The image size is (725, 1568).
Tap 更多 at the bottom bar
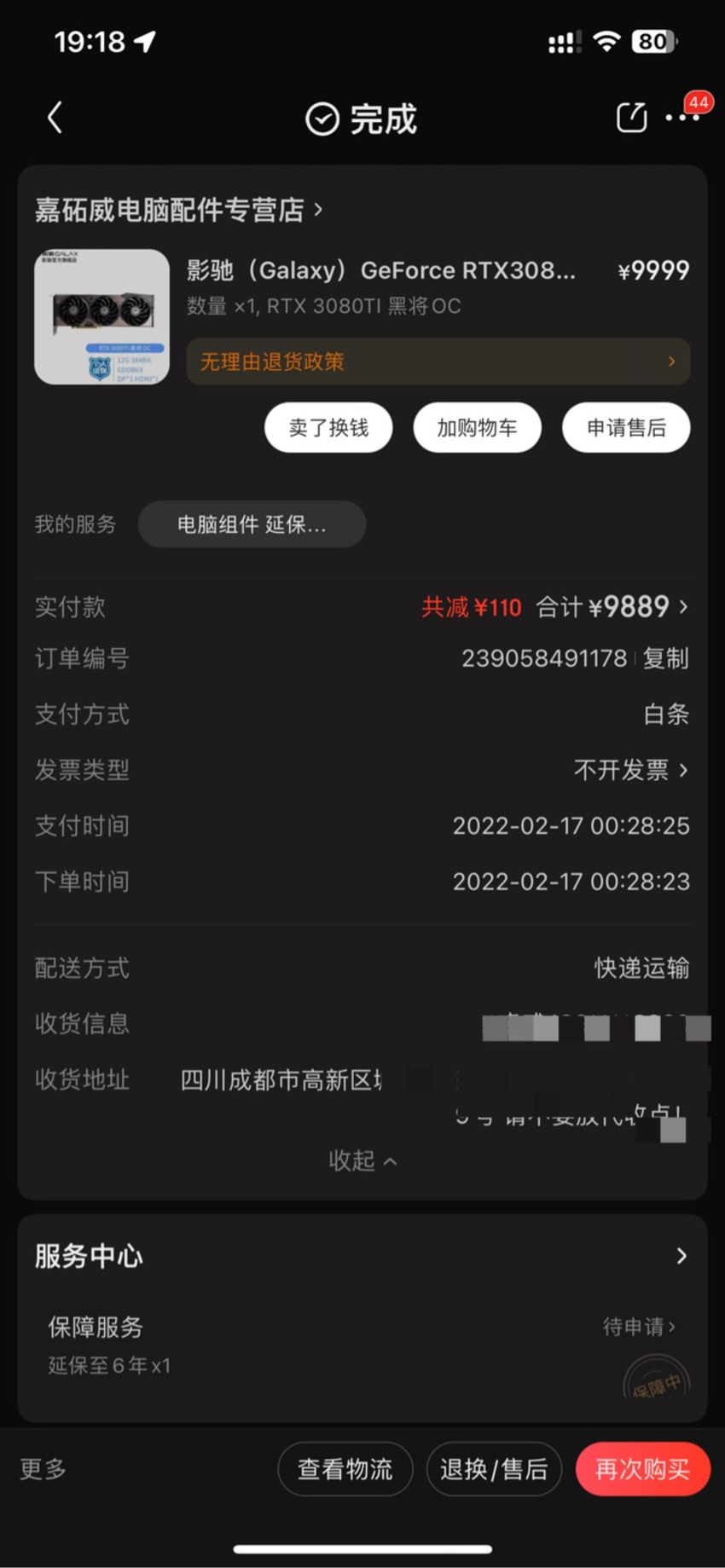click(43, 1468)
